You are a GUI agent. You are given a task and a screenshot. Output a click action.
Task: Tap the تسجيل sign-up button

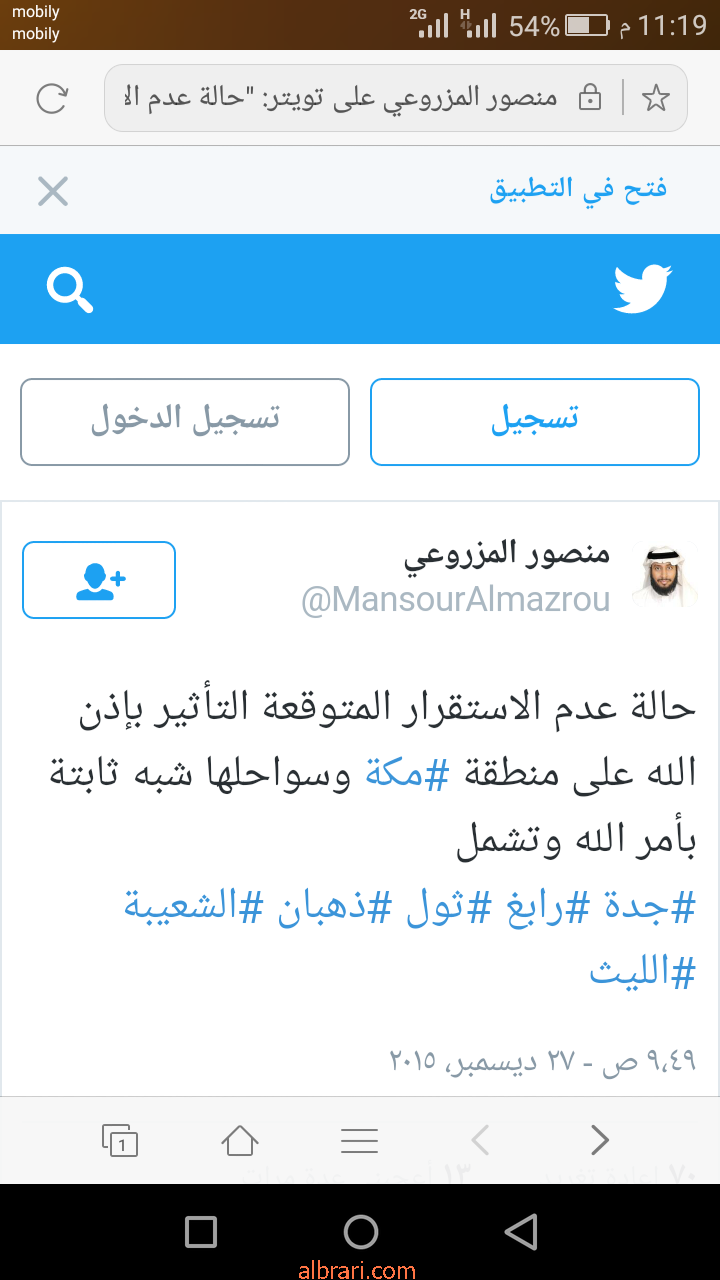535,422
